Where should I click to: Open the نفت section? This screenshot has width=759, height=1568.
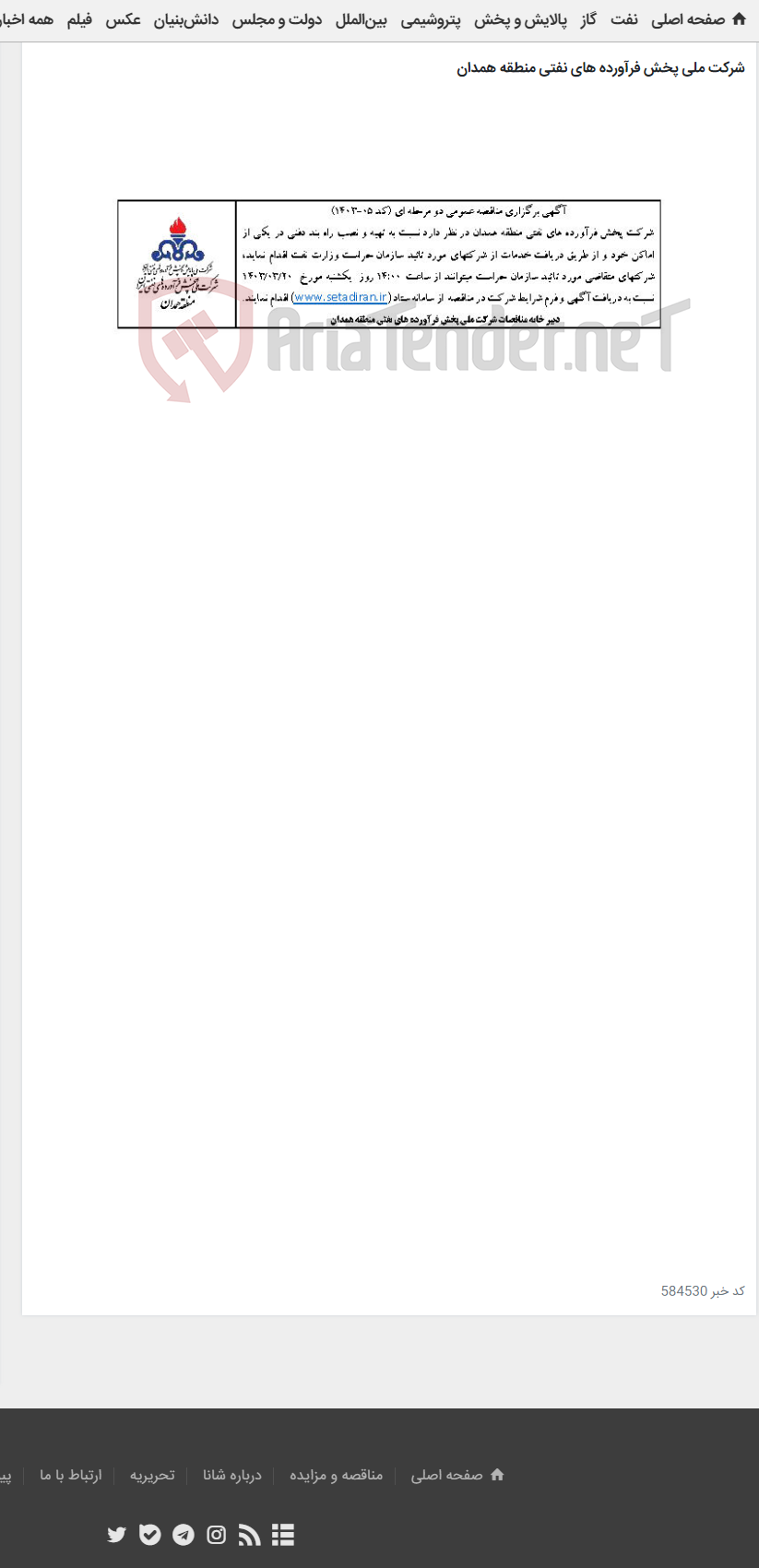623,19
